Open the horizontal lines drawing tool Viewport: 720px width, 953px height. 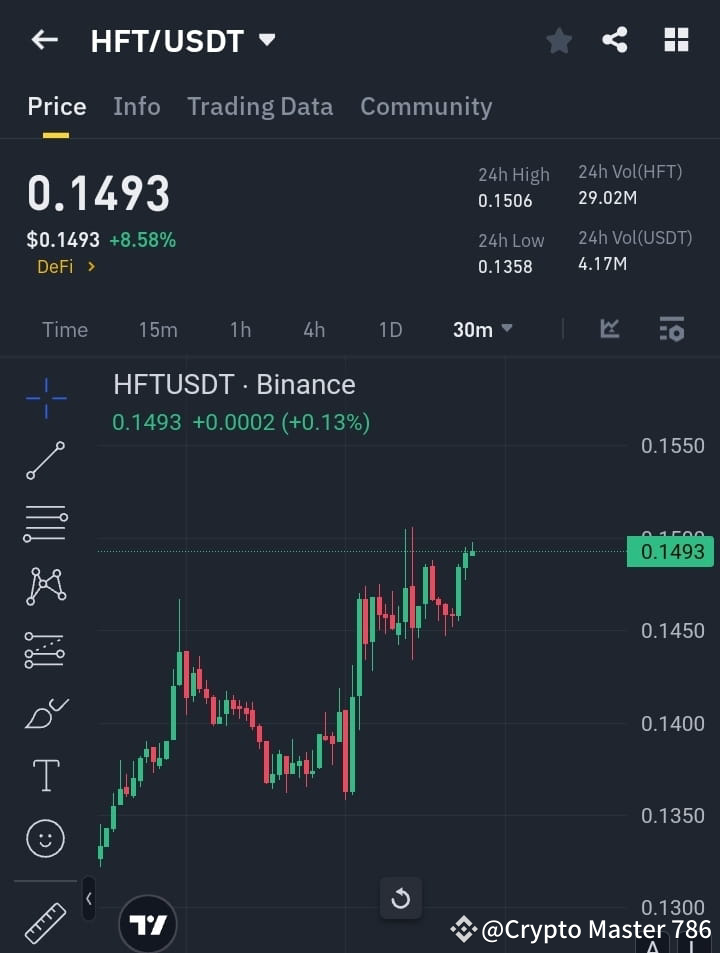tap(45, 524)
